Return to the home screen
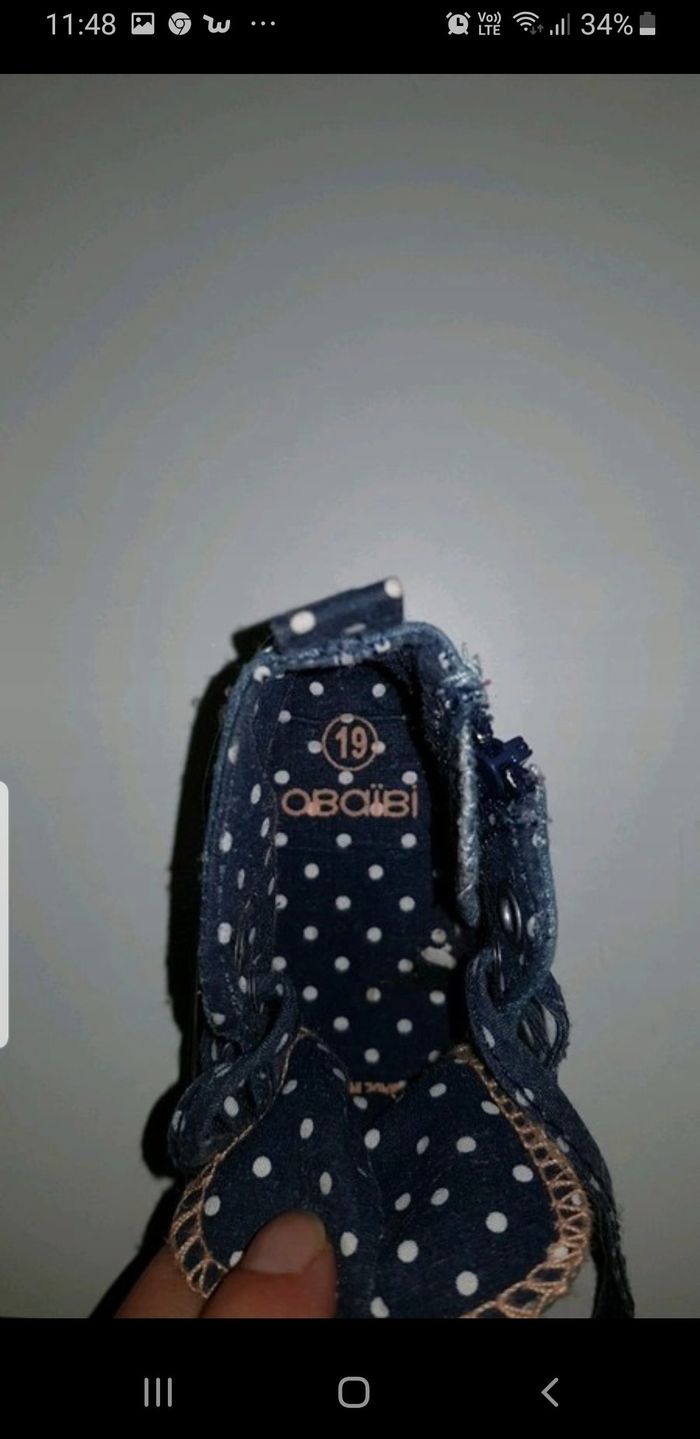700x1439 pixels. coord(353,1391)
